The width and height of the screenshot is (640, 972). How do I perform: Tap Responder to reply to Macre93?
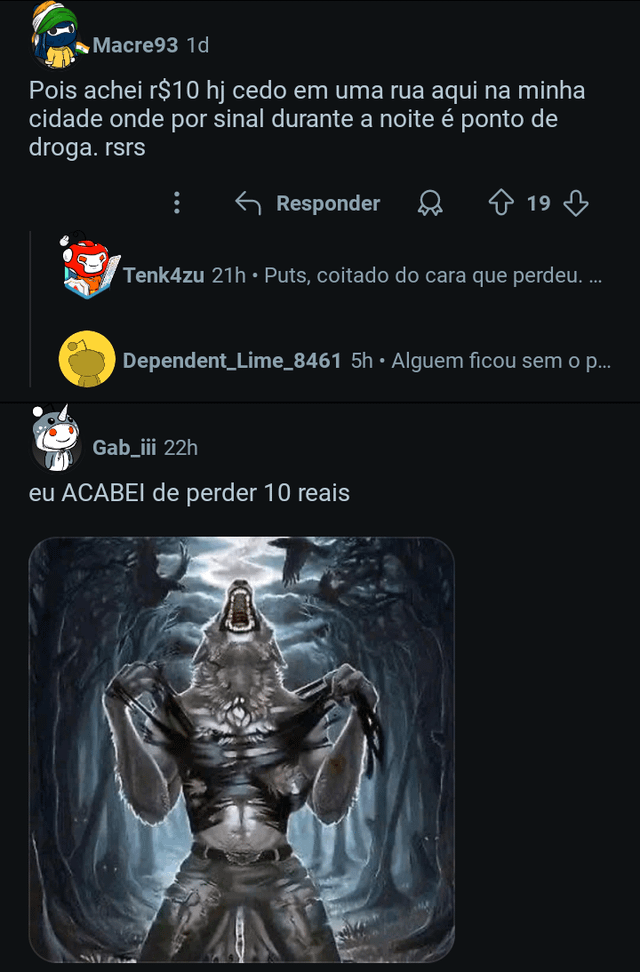coord(309,203)
